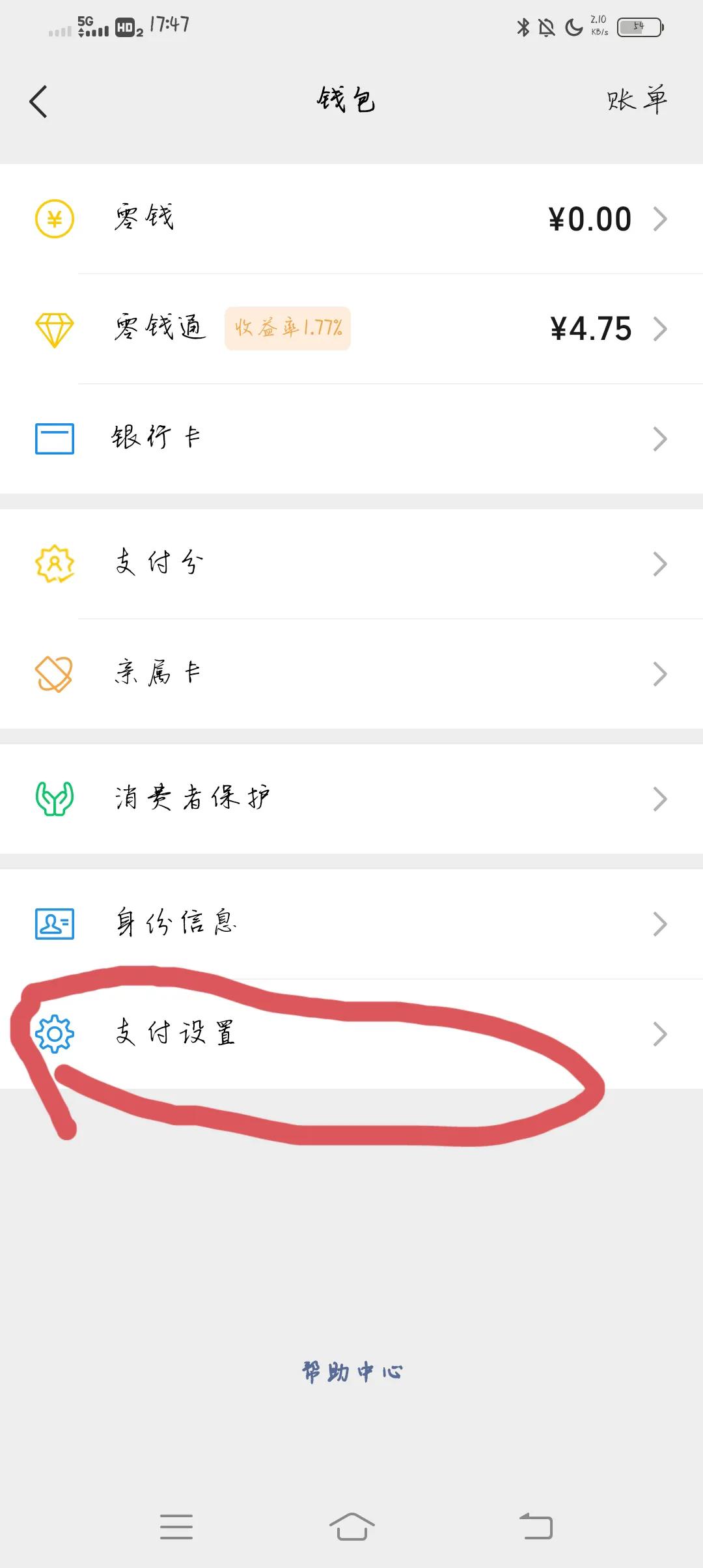Tap the back triangle in navigation bar

(x=536, y=1526)
